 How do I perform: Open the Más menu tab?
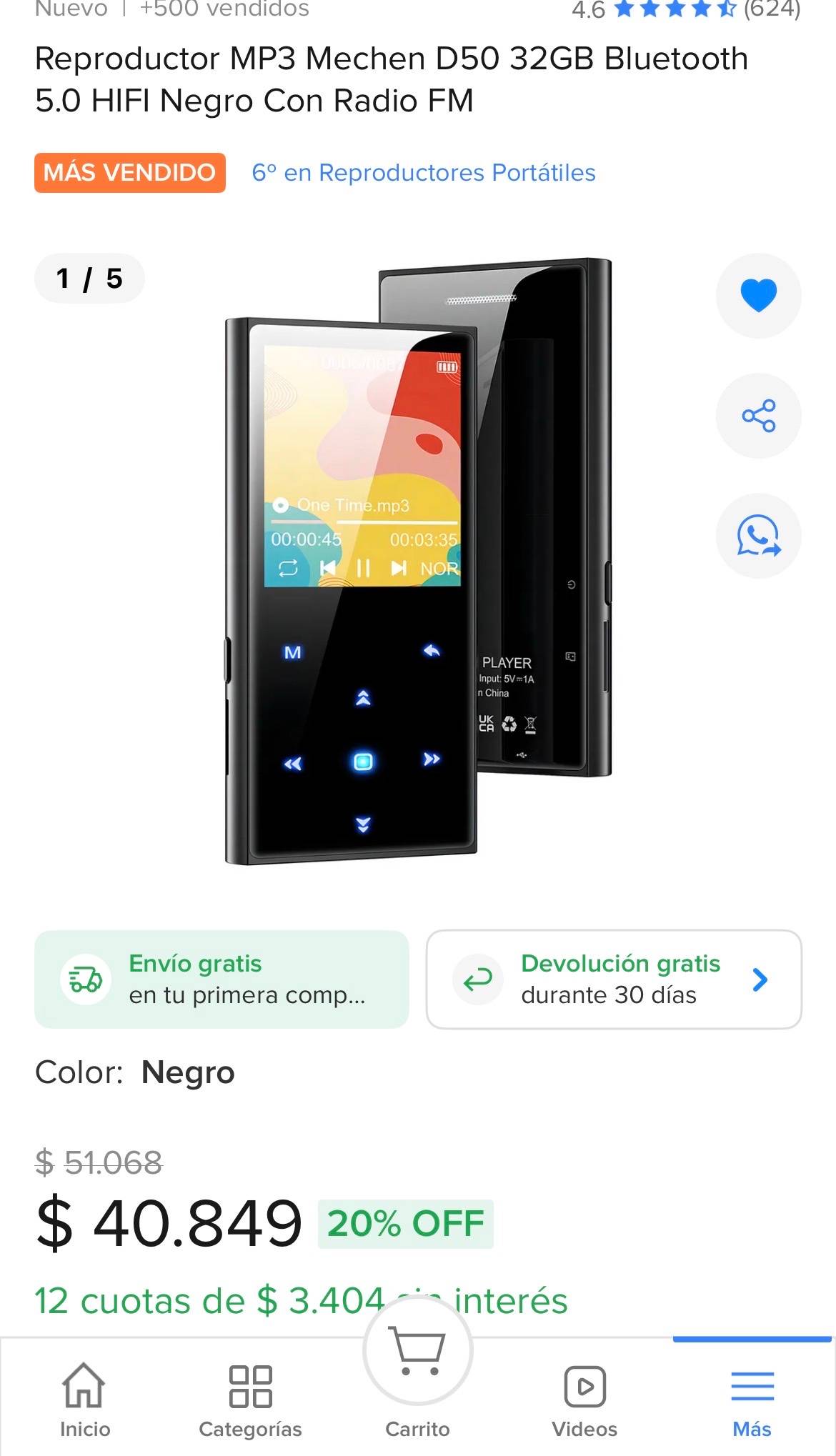coord(752,1400)
